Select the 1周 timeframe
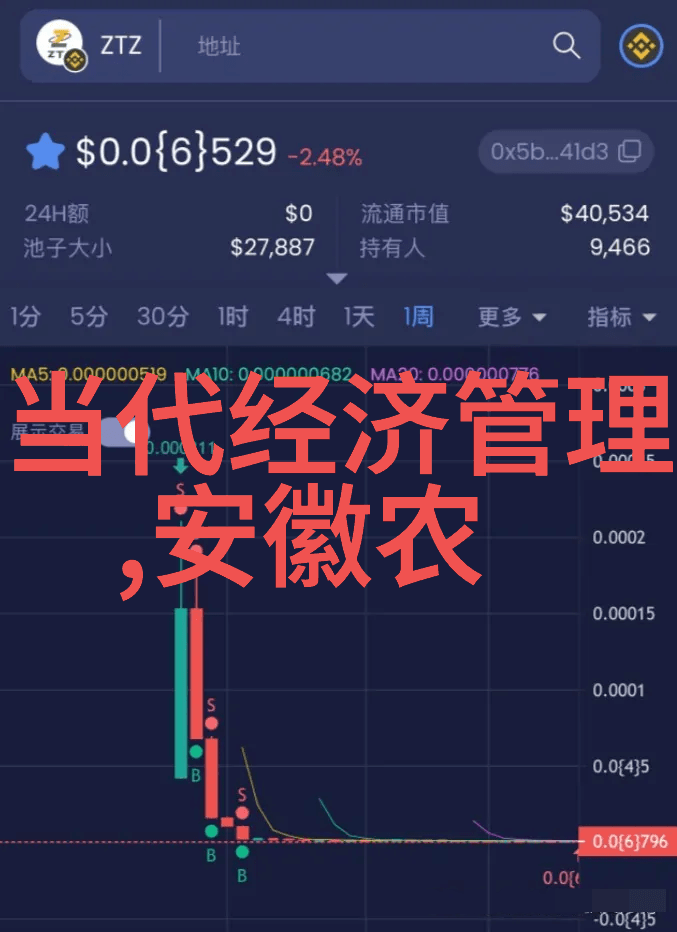The height and width of the screenshot is (932, 677). 418,318
